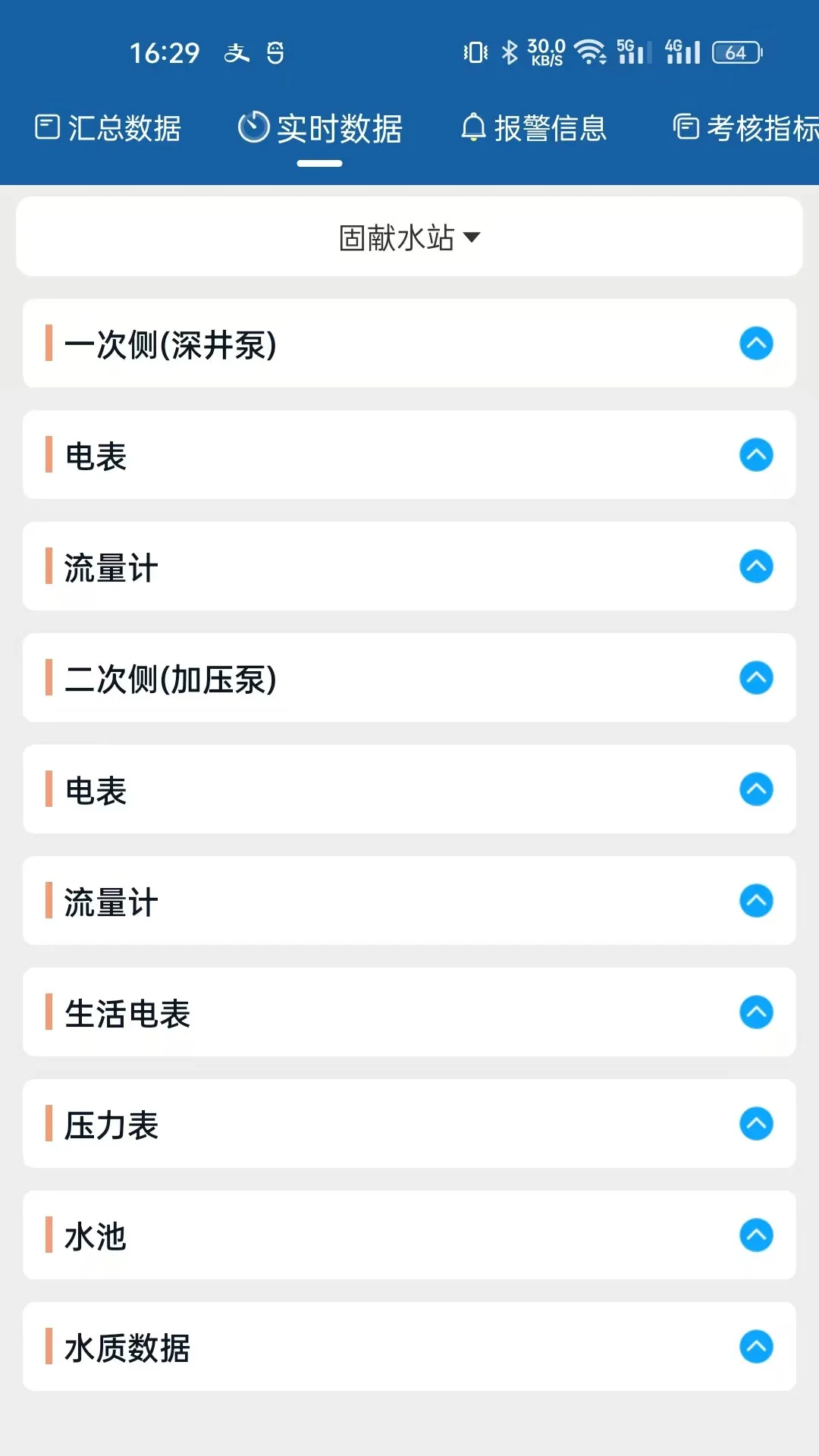Switch to the 报警信息 tab

click(536, 128)
